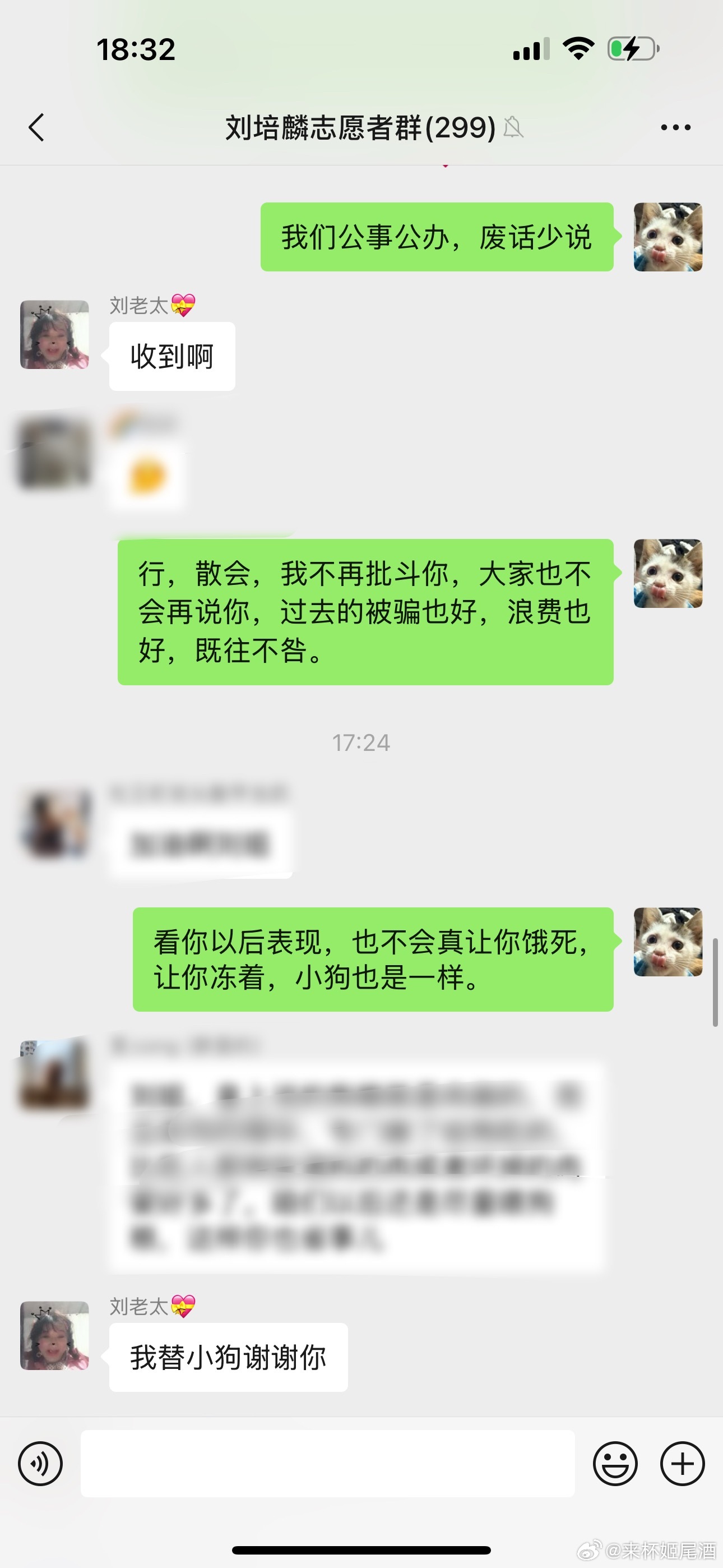
Task: Open the emoji sticker panel
Action: click(x=615, y=1464)
